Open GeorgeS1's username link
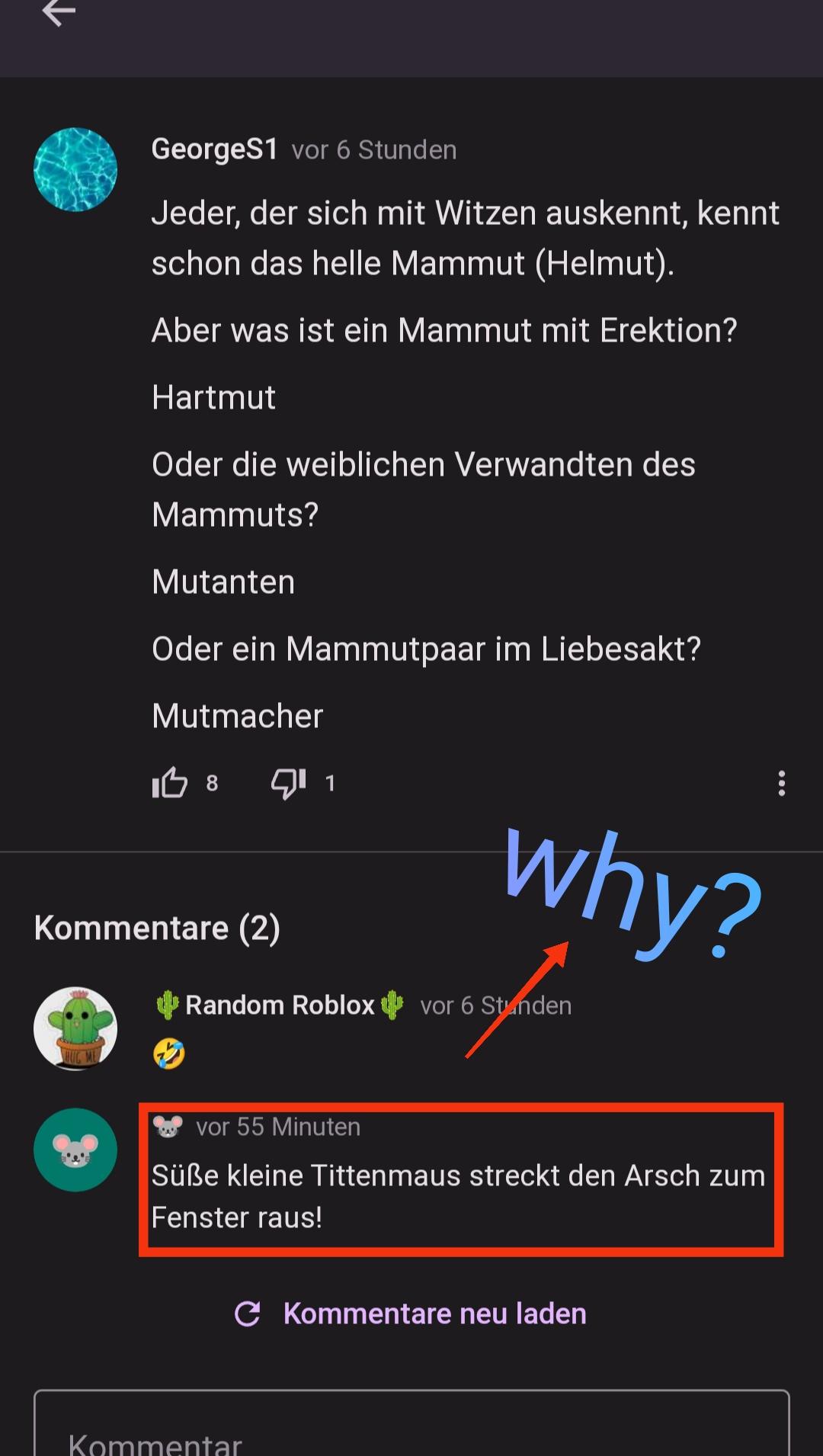This screenshot has height=1456, width=823. click(x=215, y=149)
